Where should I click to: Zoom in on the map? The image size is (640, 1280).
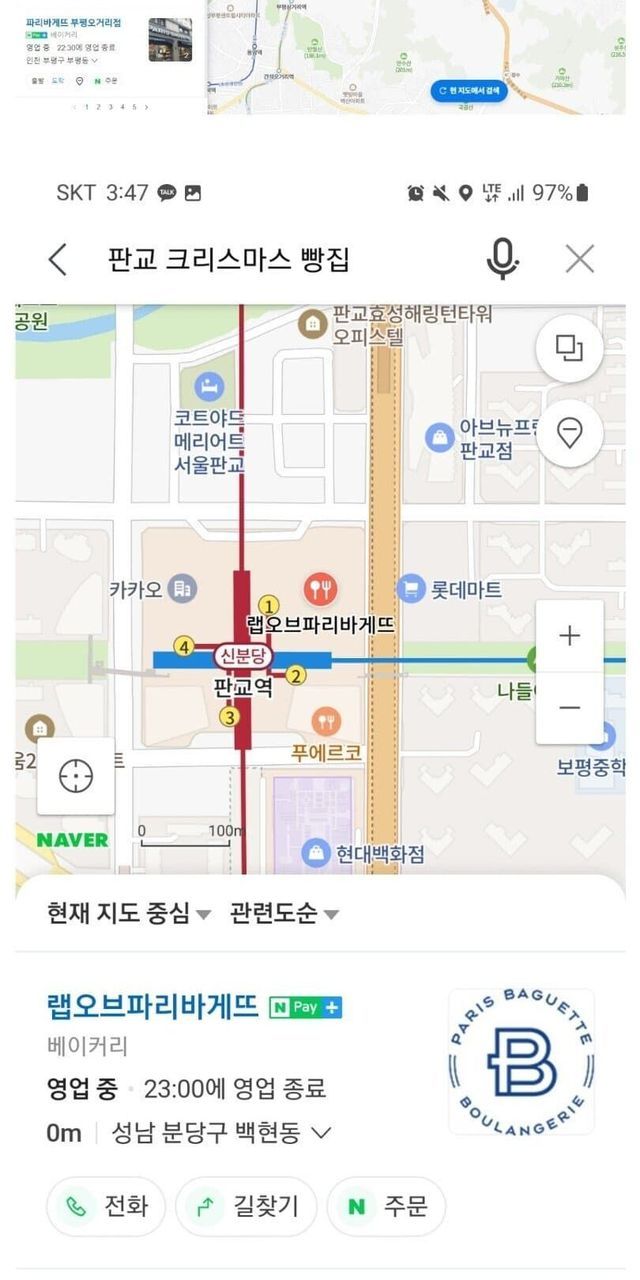569,636
